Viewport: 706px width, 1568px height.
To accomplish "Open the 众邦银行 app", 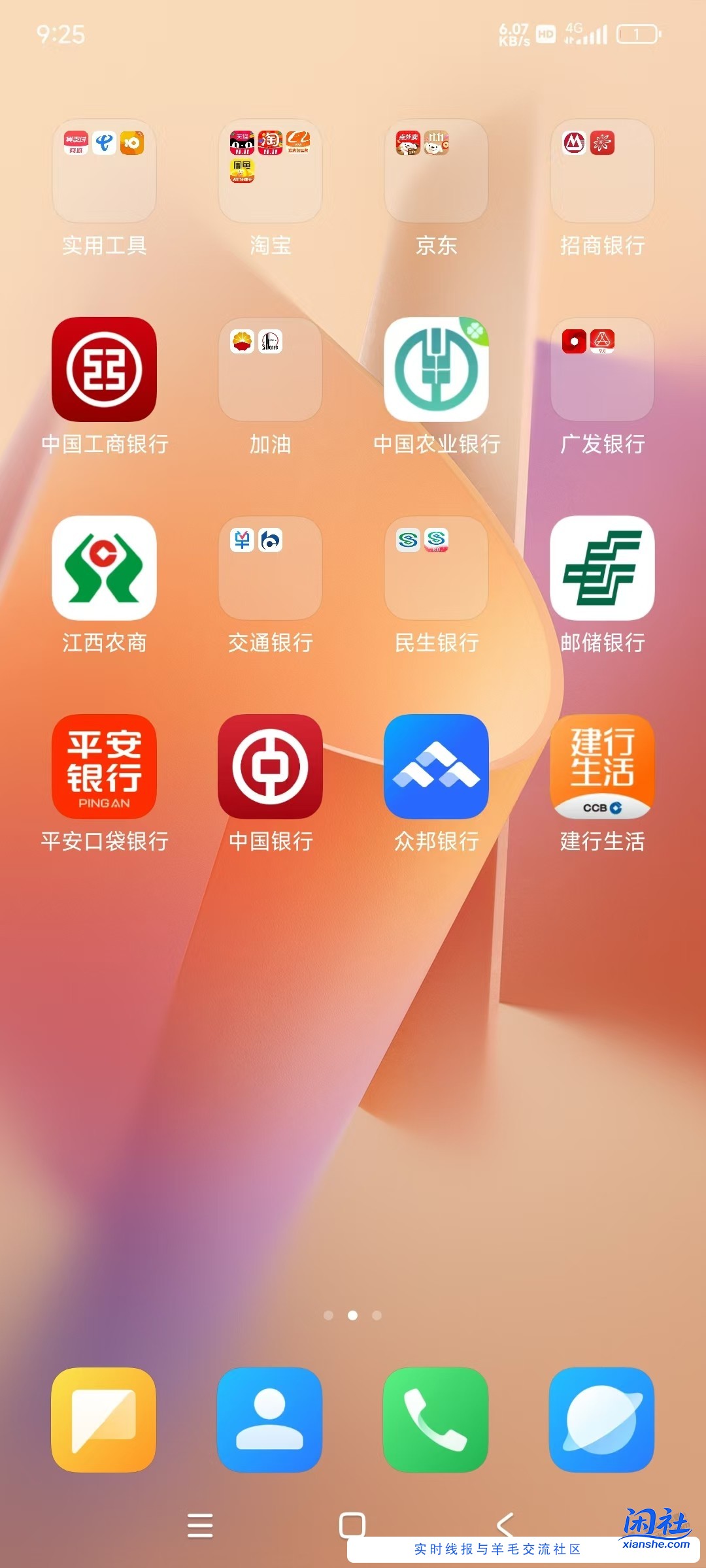I will click(435, 768).
